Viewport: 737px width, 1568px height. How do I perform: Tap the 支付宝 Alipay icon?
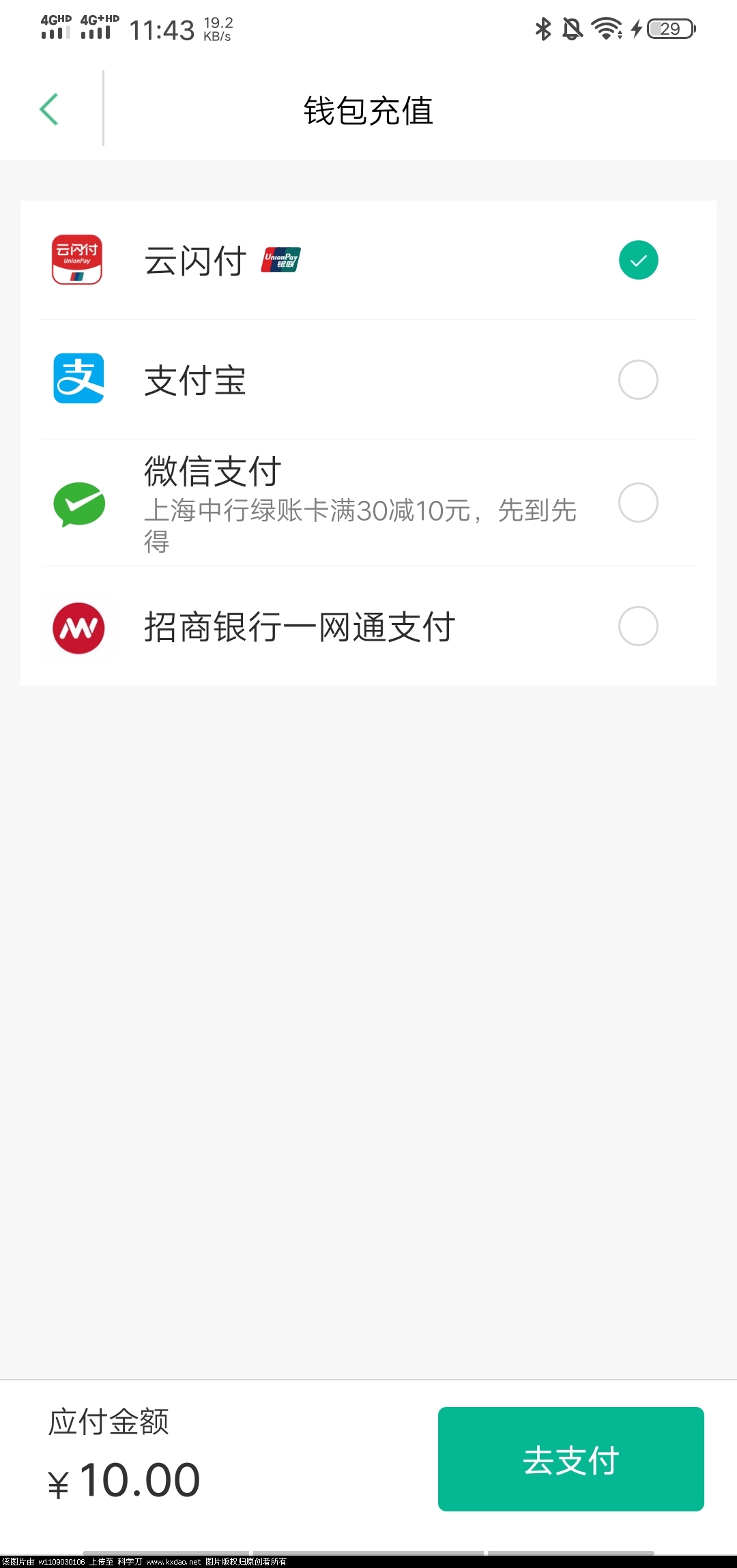click(x=77, y=379)
